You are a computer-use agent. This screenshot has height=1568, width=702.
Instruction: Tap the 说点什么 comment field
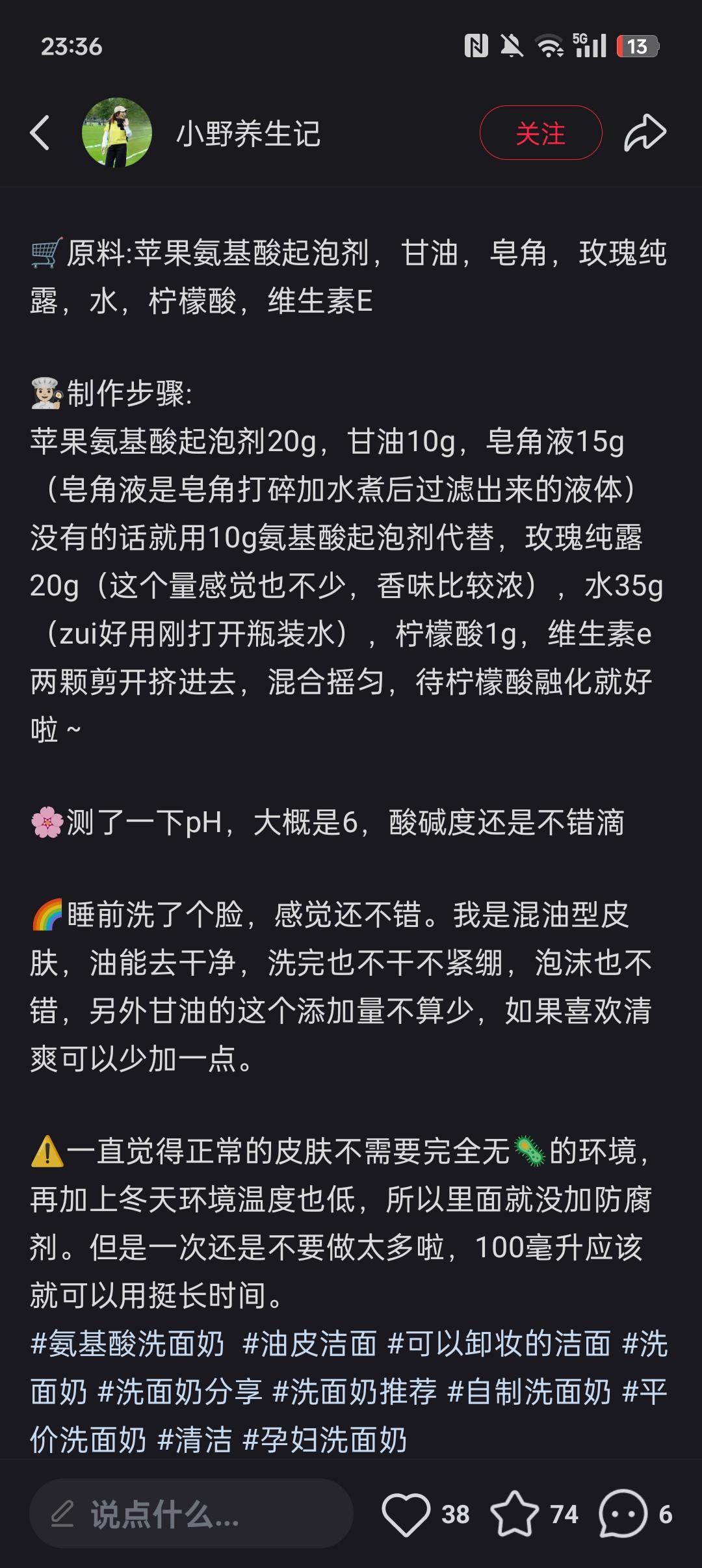pyautogui.click(x=191, y=1514)
